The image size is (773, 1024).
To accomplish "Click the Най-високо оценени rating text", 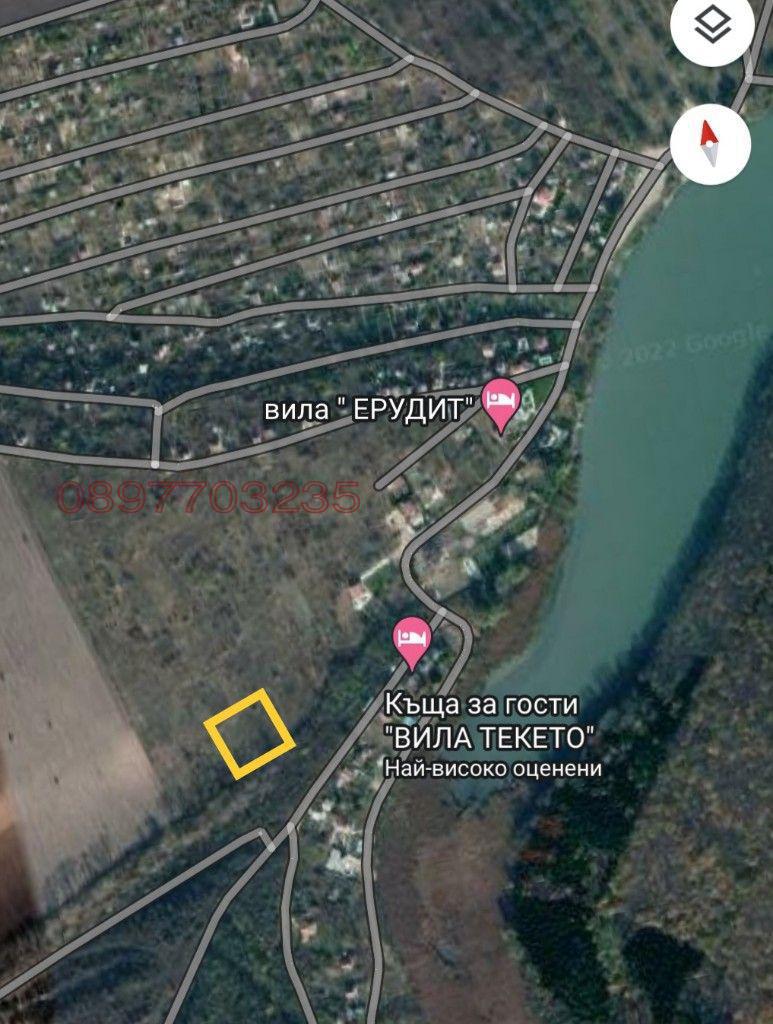I will [x=495, y=769].
